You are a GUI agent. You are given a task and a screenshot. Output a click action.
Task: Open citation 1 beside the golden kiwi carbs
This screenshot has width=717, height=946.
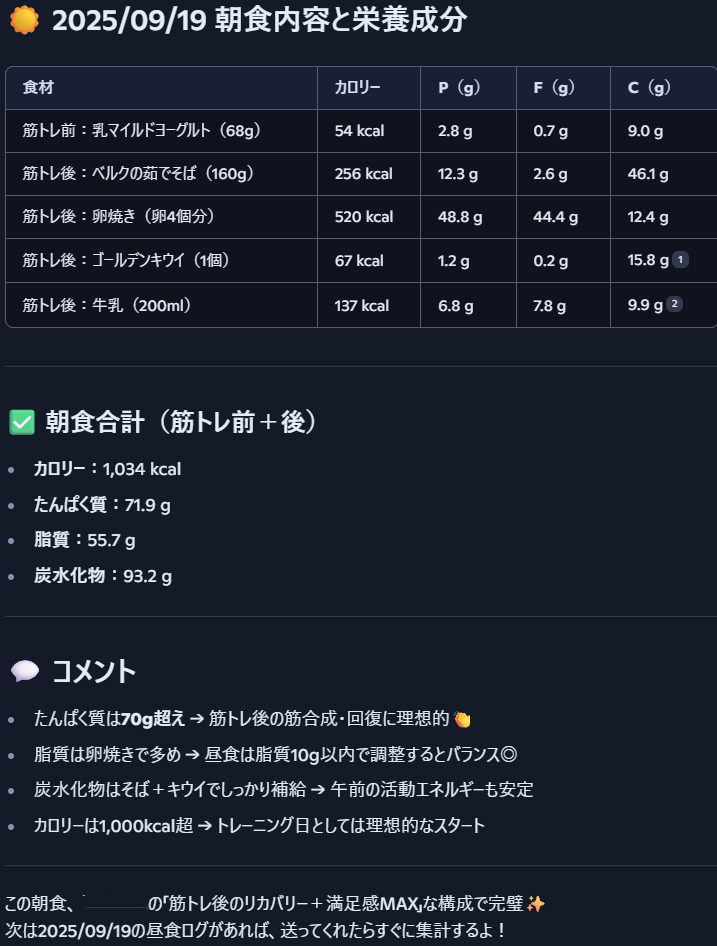[x=680, y=260]
